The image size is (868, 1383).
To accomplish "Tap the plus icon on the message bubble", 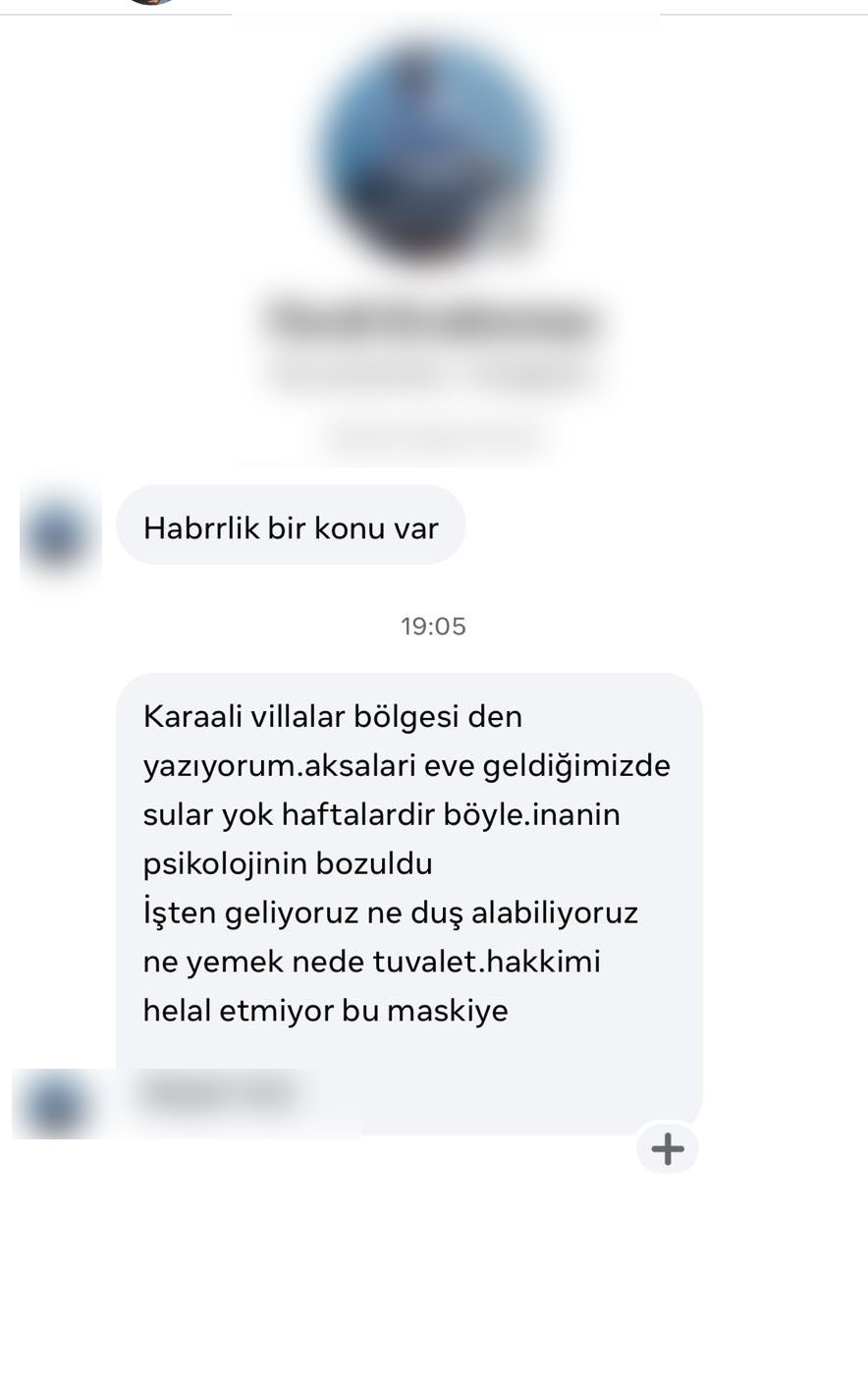I will pos(668,1148).
